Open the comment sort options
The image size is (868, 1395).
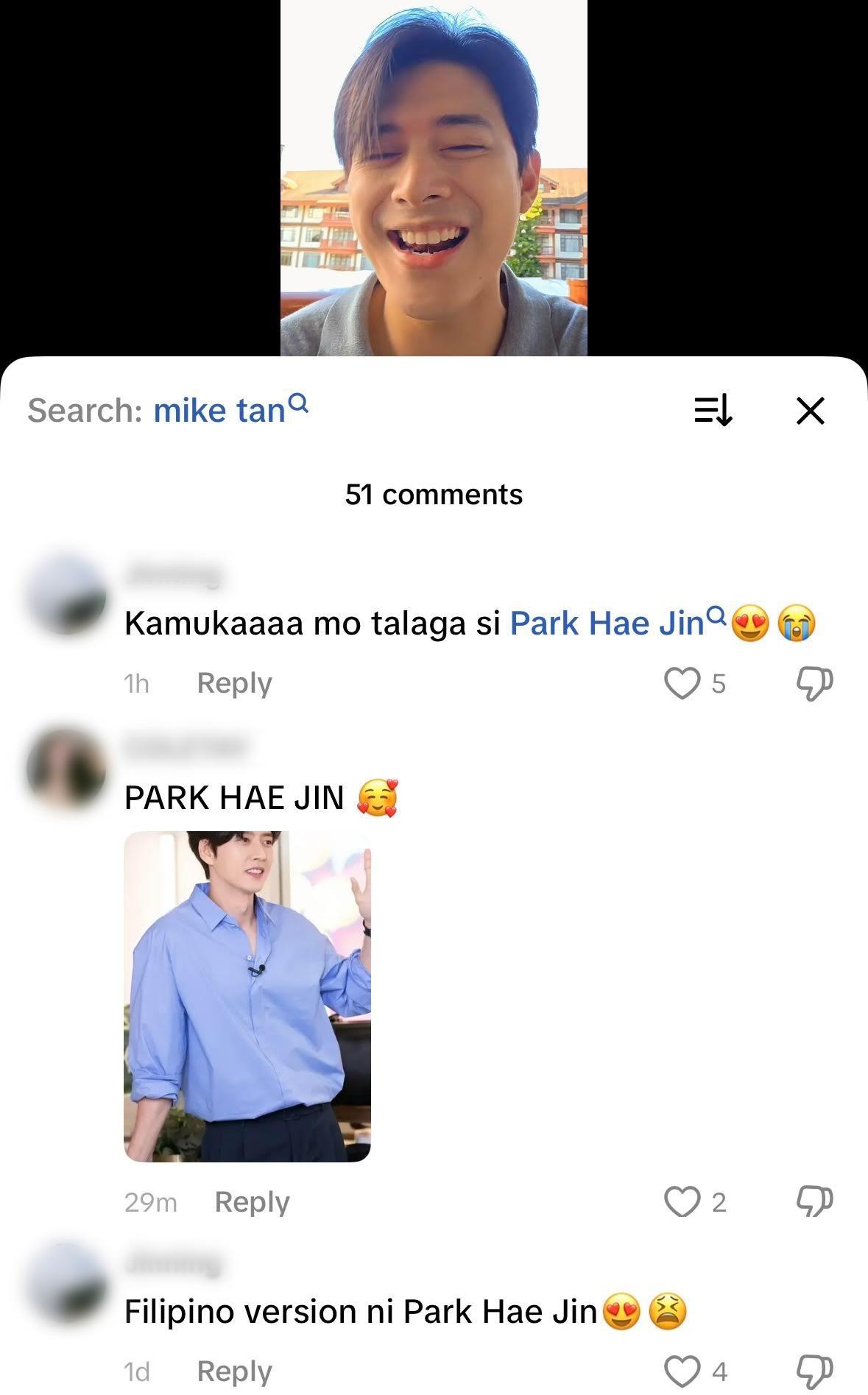(713, 411)
